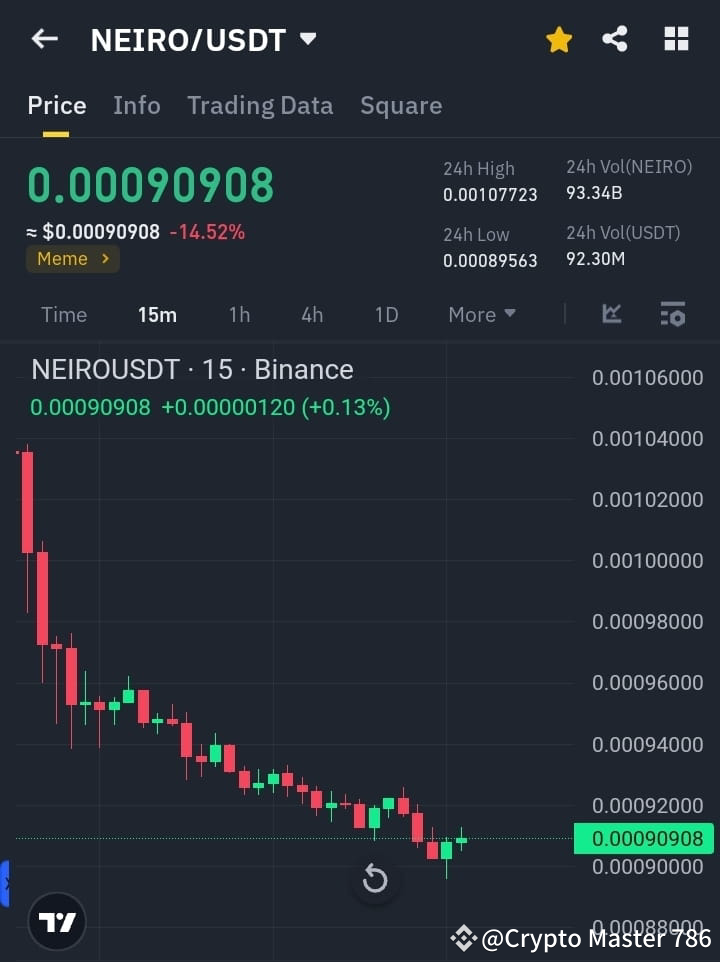Tap the TradingView logo on the chart
Image resolution: width=720 pixels, height=962 pixels.
[56, 921]
